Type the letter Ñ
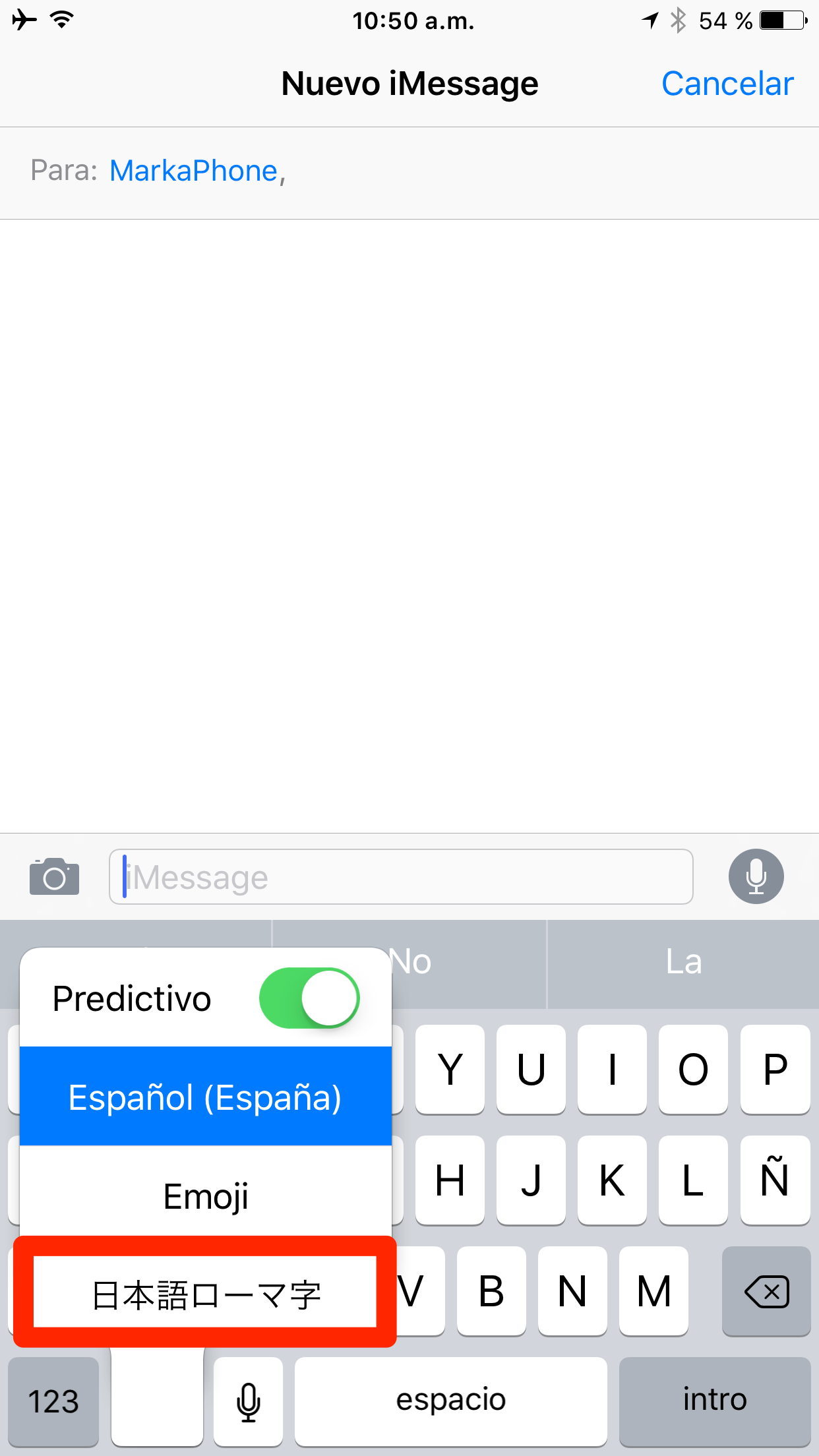Viewport: 819px width, 1456px height. click(774, 1180)
